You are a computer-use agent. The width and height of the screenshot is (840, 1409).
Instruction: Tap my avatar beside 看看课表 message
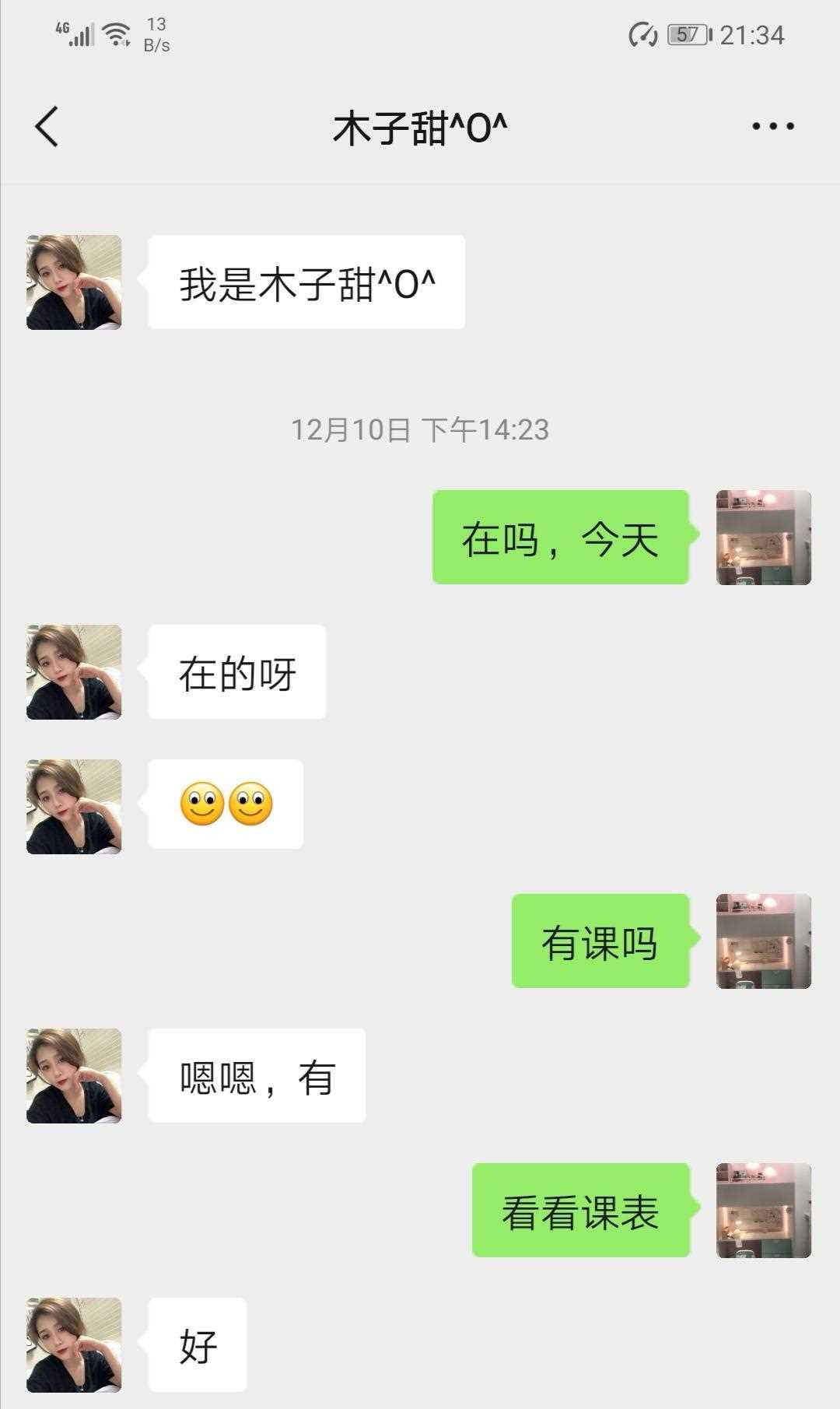coord(763,1210)
